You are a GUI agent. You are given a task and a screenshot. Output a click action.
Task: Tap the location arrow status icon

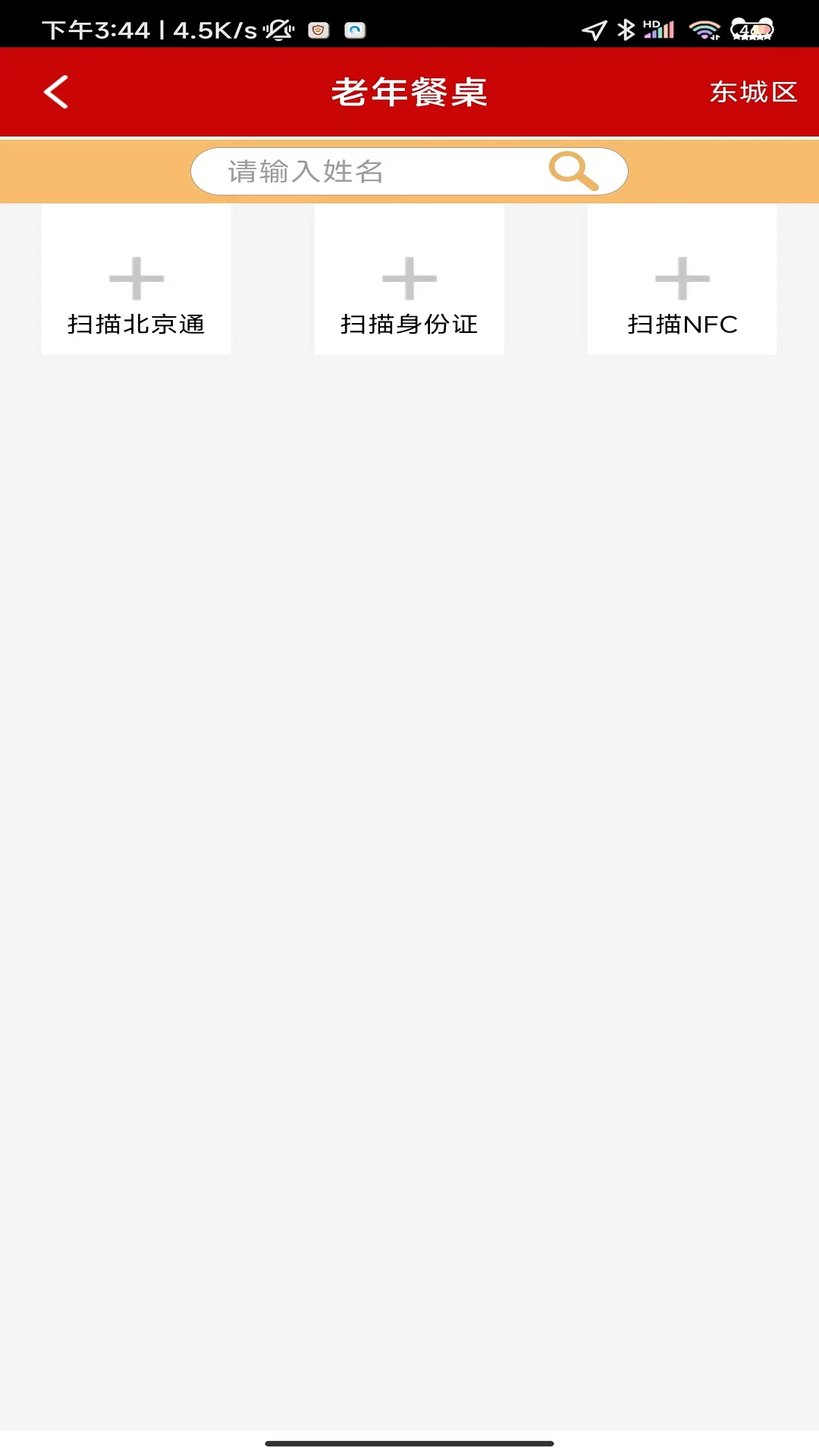coord(595,30)
